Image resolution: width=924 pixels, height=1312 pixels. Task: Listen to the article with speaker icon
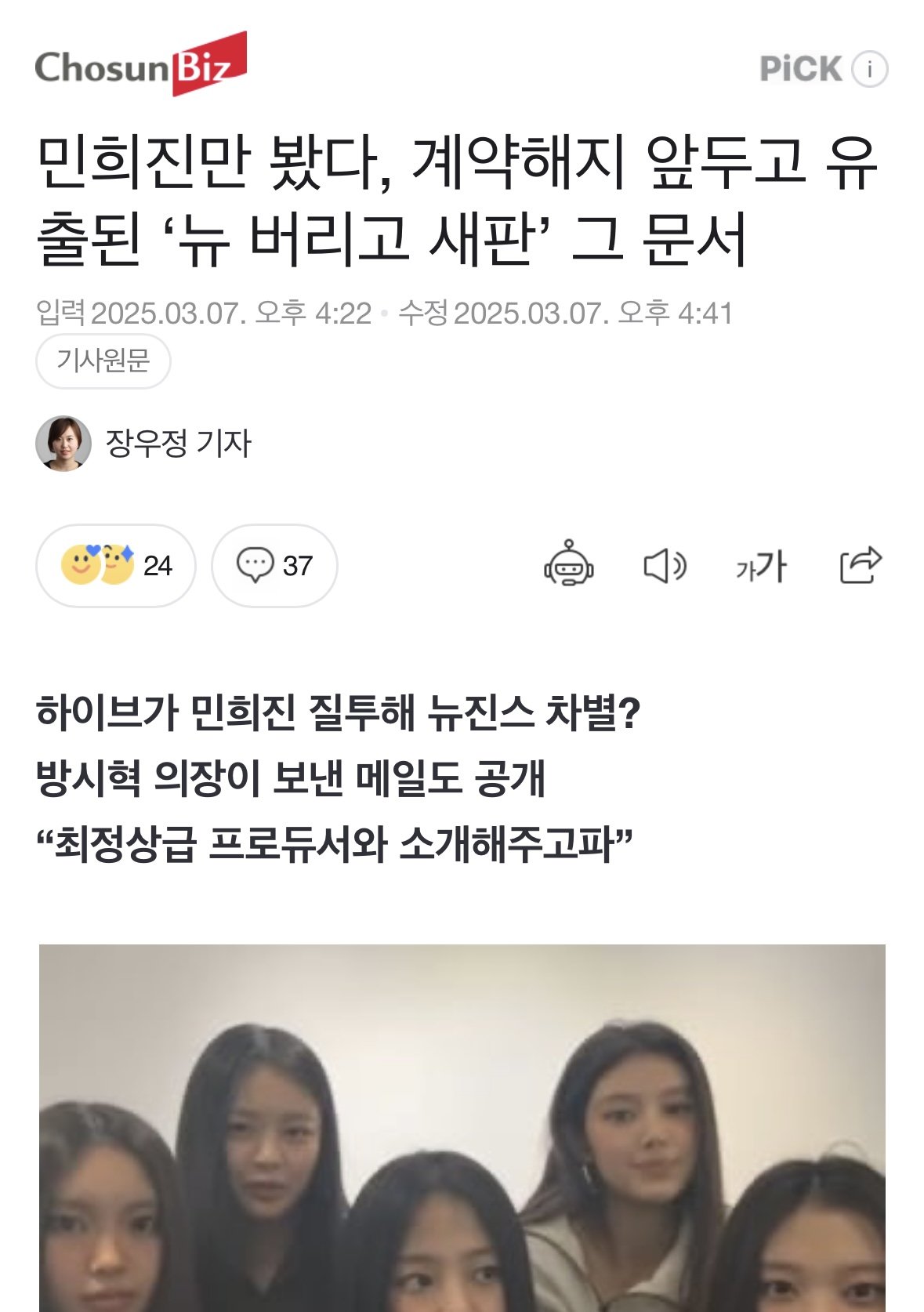(x=665, y=565)
